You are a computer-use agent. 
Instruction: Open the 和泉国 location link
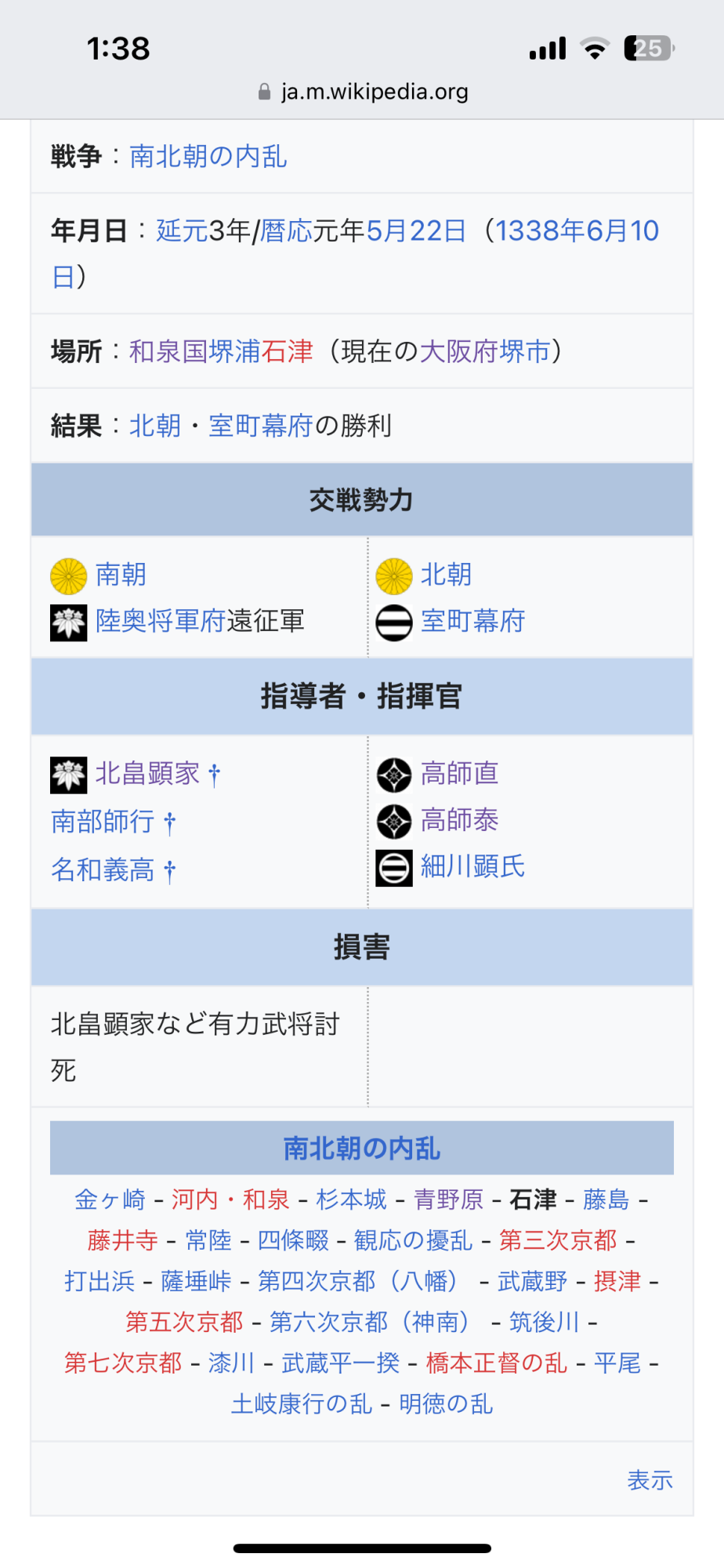click(155, 351)
